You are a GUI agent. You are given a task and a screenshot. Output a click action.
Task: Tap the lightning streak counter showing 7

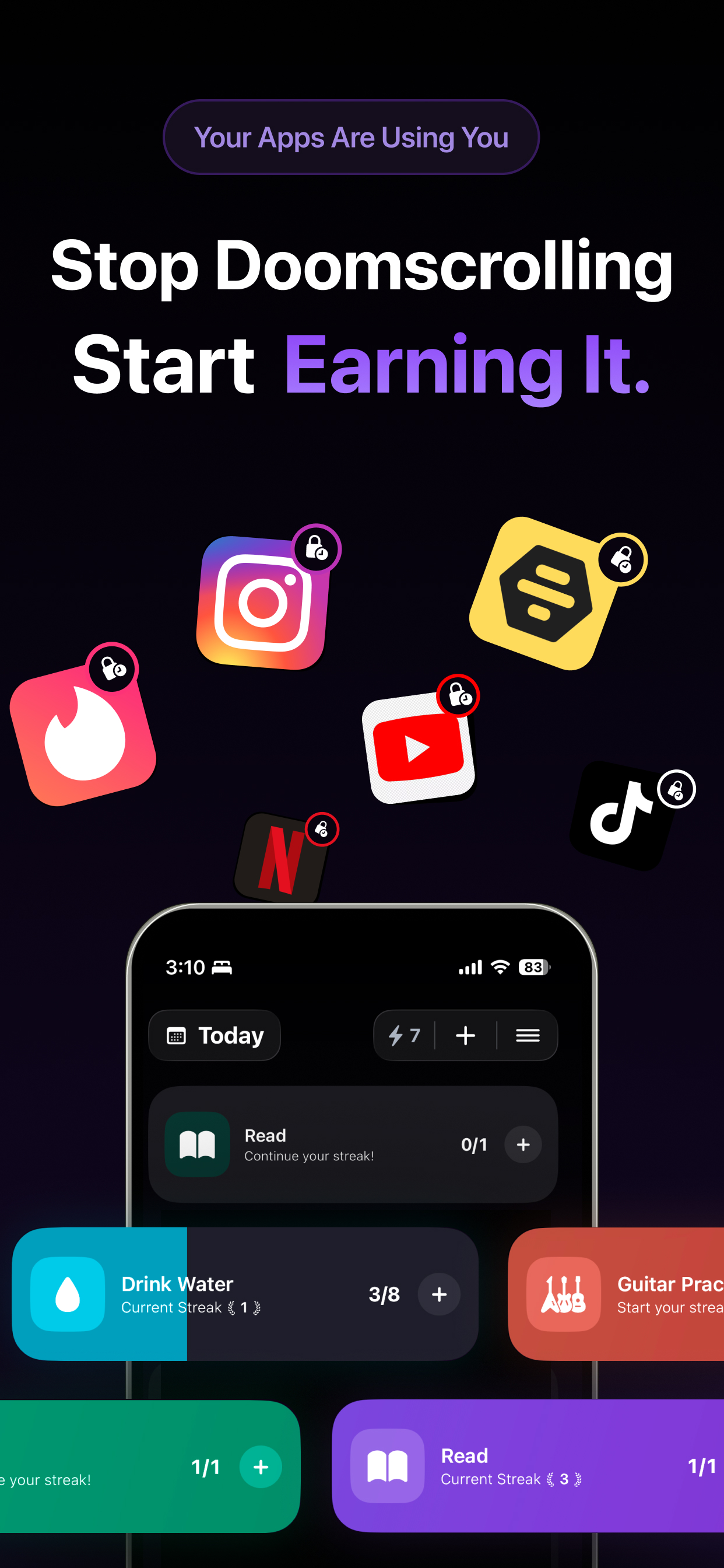coord(405,1035)
